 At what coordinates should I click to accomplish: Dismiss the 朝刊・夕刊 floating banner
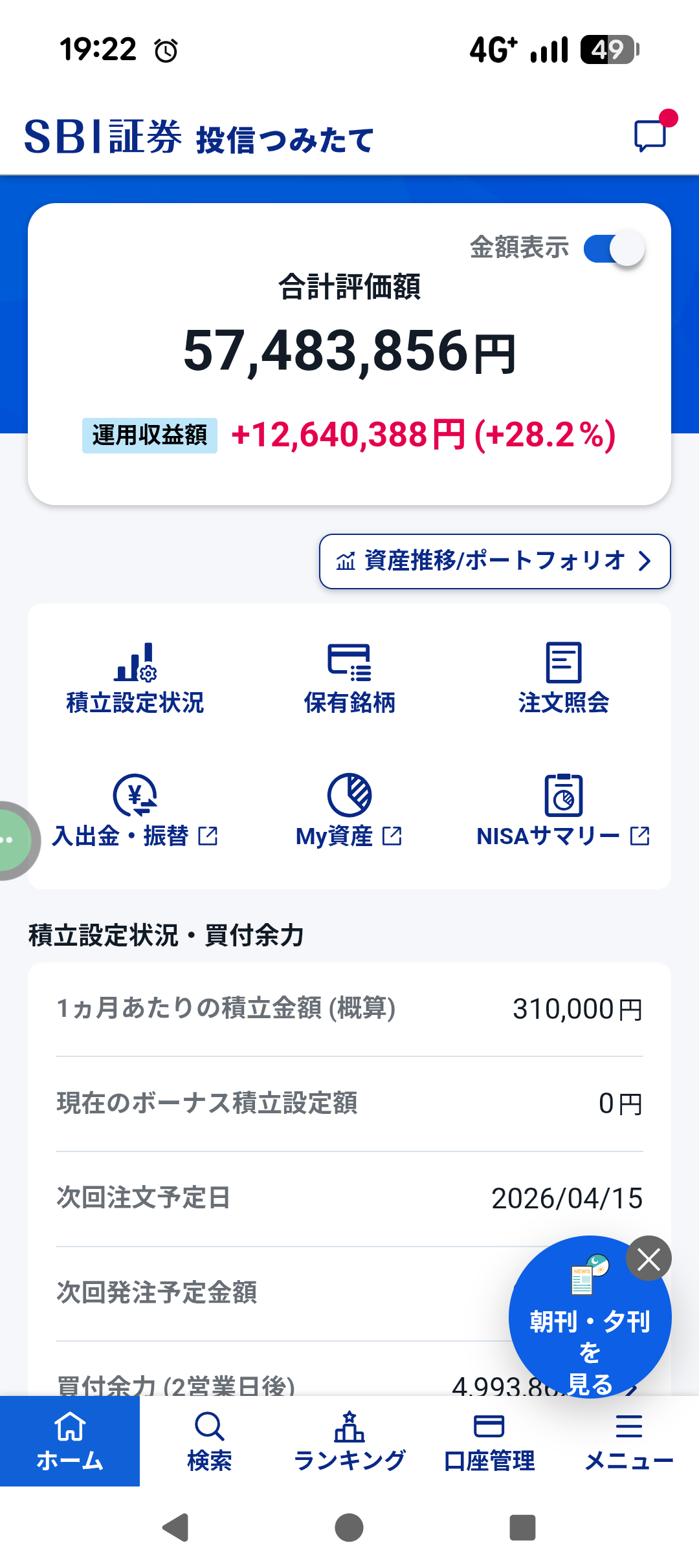click(649, 1259)
